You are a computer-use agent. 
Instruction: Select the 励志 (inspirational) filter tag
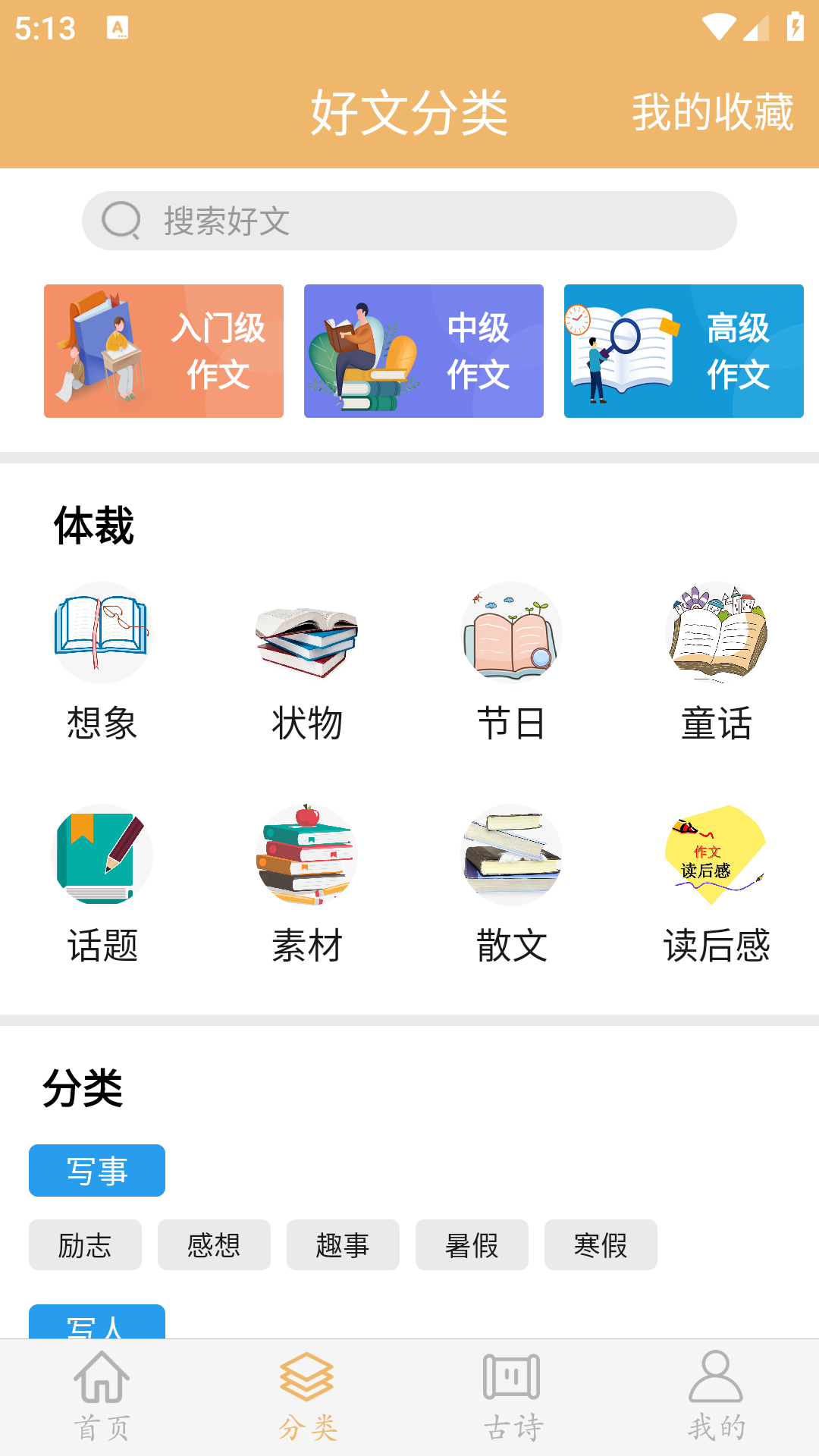tap(84, 1244)
